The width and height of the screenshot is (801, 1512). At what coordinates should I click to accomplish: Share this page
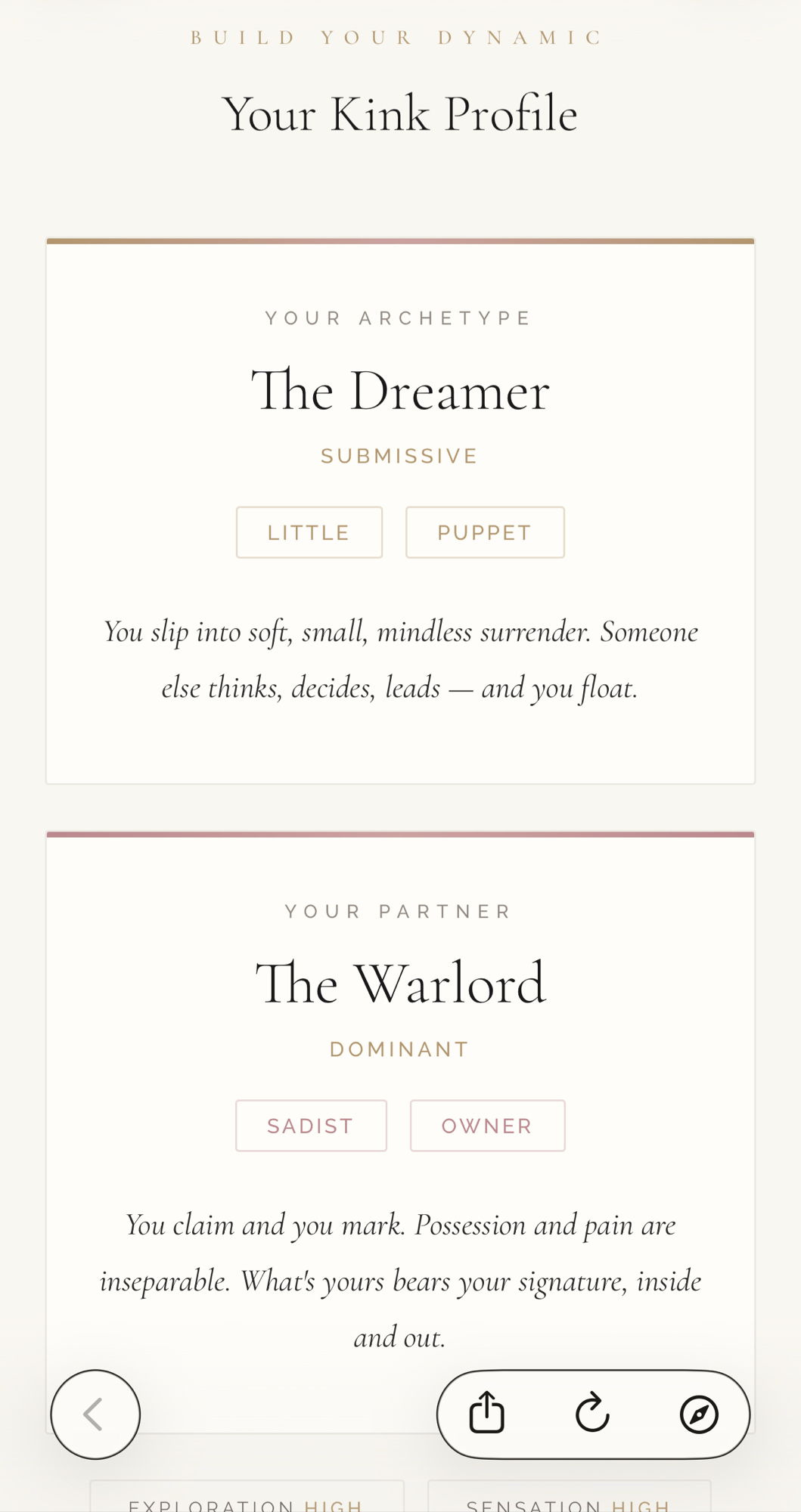pos(486,1413)
